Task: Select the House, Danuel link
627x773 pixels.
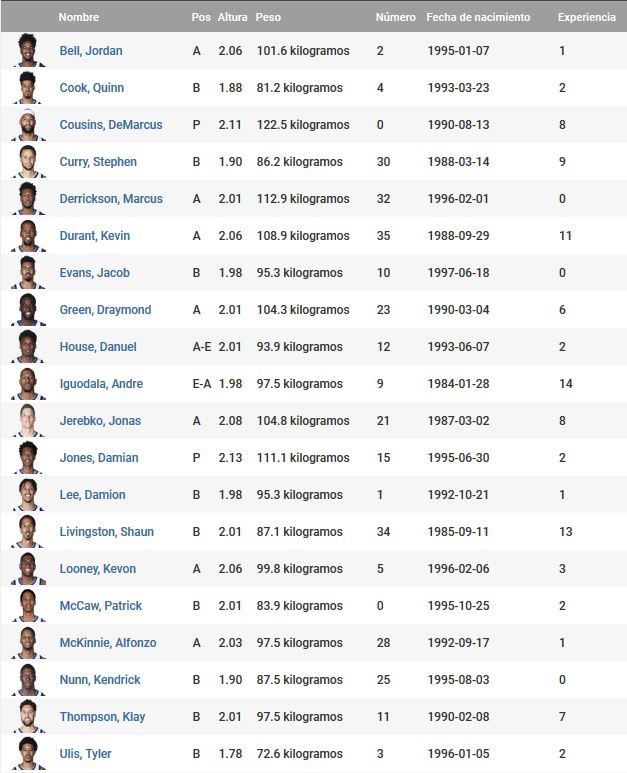Action: pos(98,347)
